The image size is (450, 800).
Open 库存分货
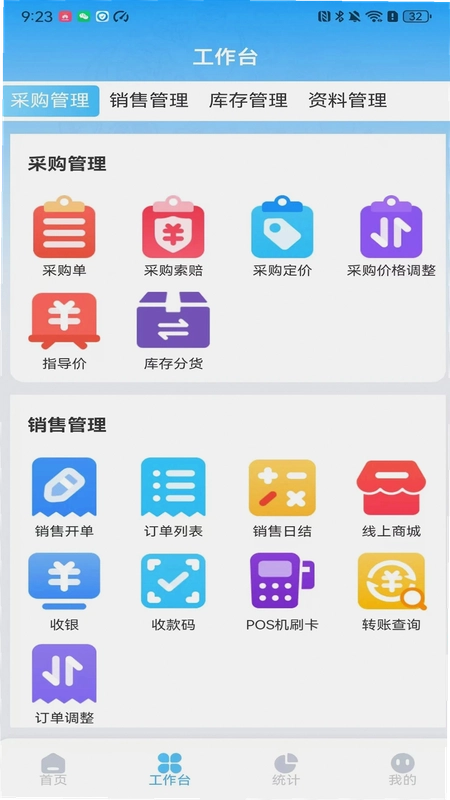[x=173, y=331]
